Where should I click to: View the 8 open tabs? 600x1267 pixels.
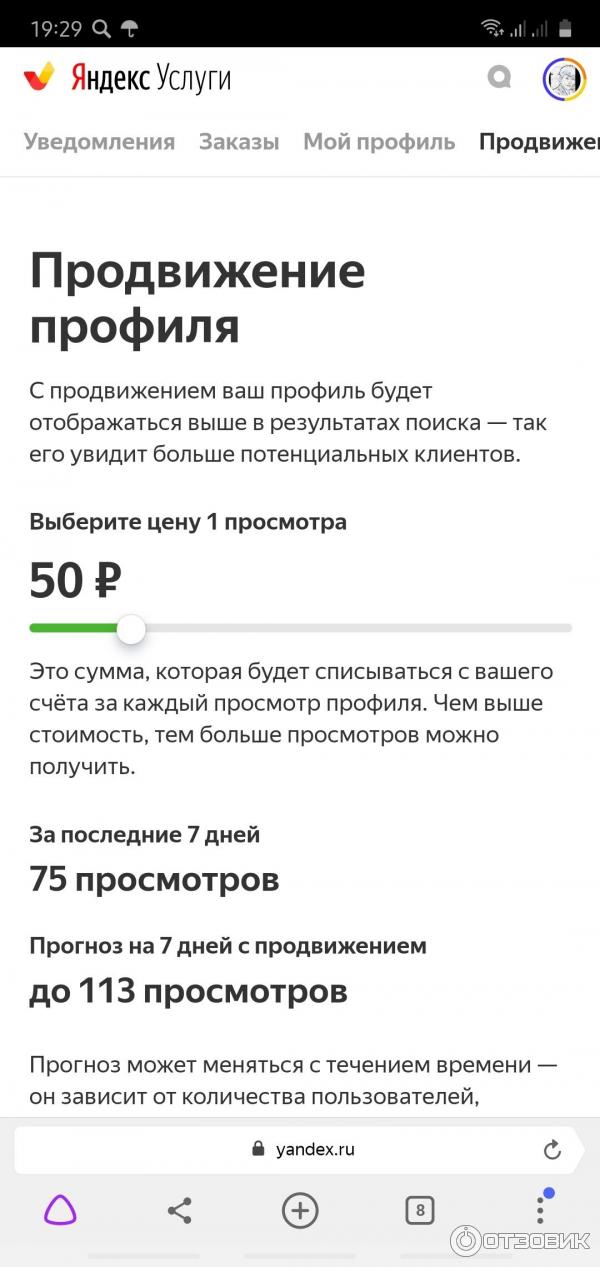click(x=420, y=1211)
